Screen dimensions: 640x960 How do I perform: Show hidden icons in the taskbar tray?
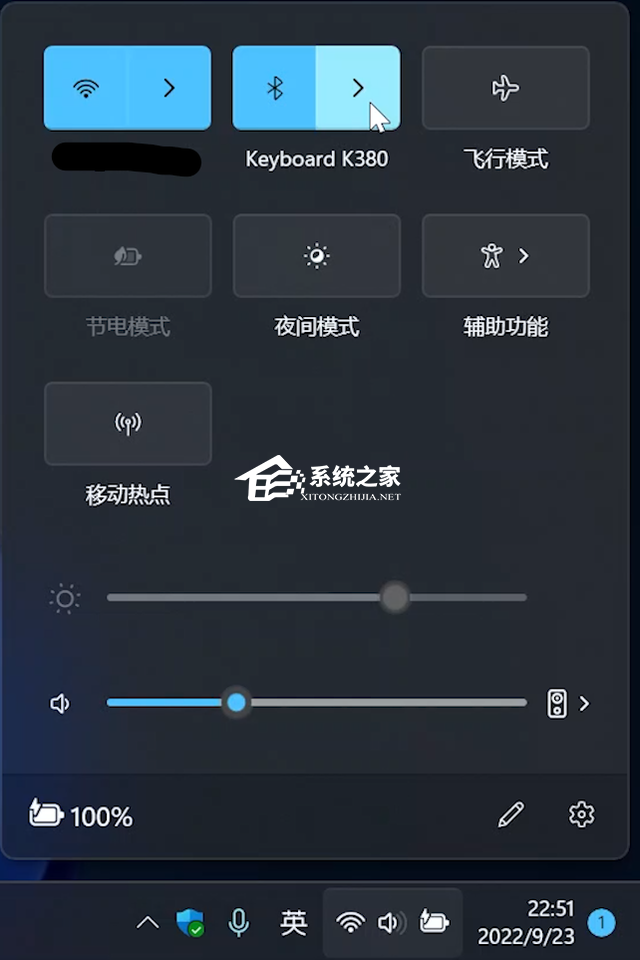pos(147,922)
